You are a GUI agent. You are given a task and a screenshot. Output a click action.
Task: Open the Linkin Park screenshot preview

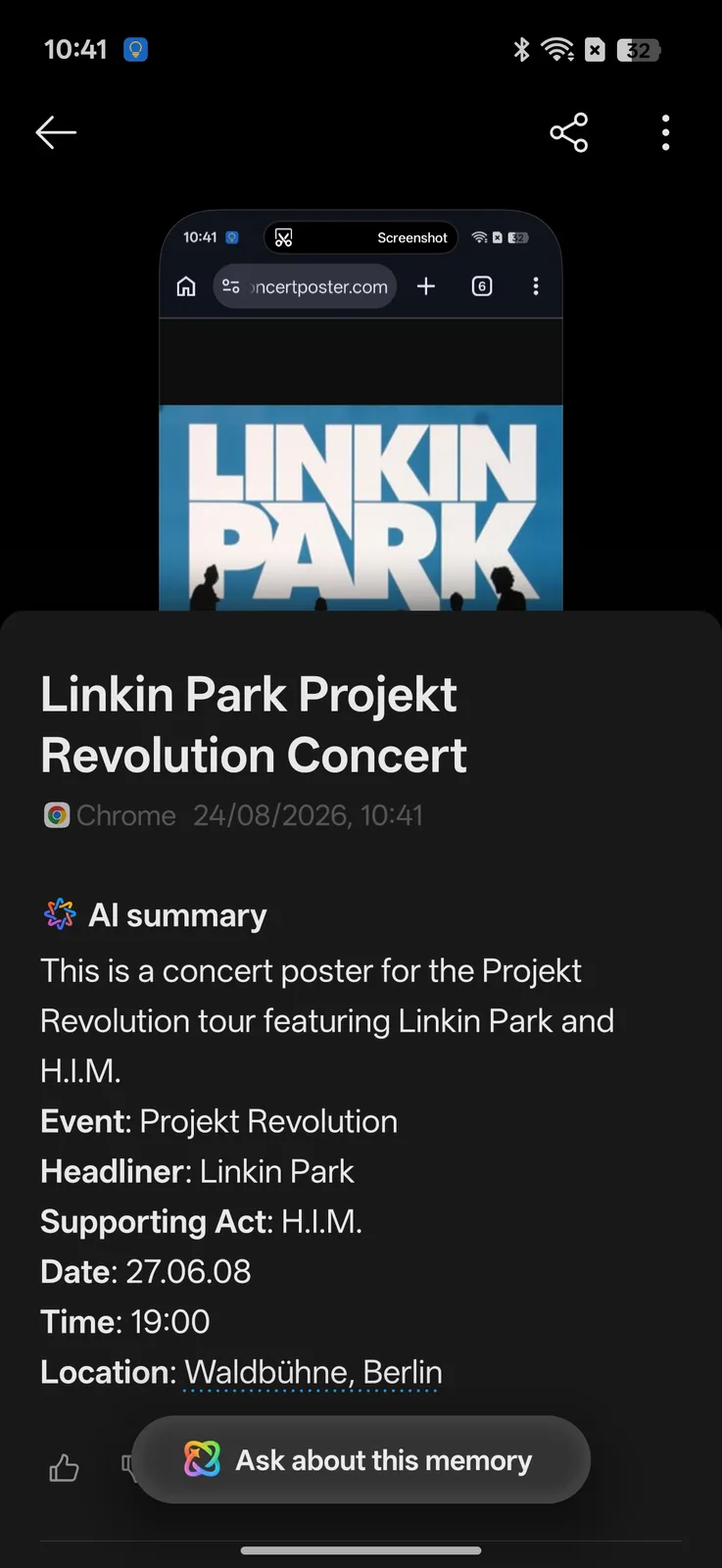pos(361,411)
